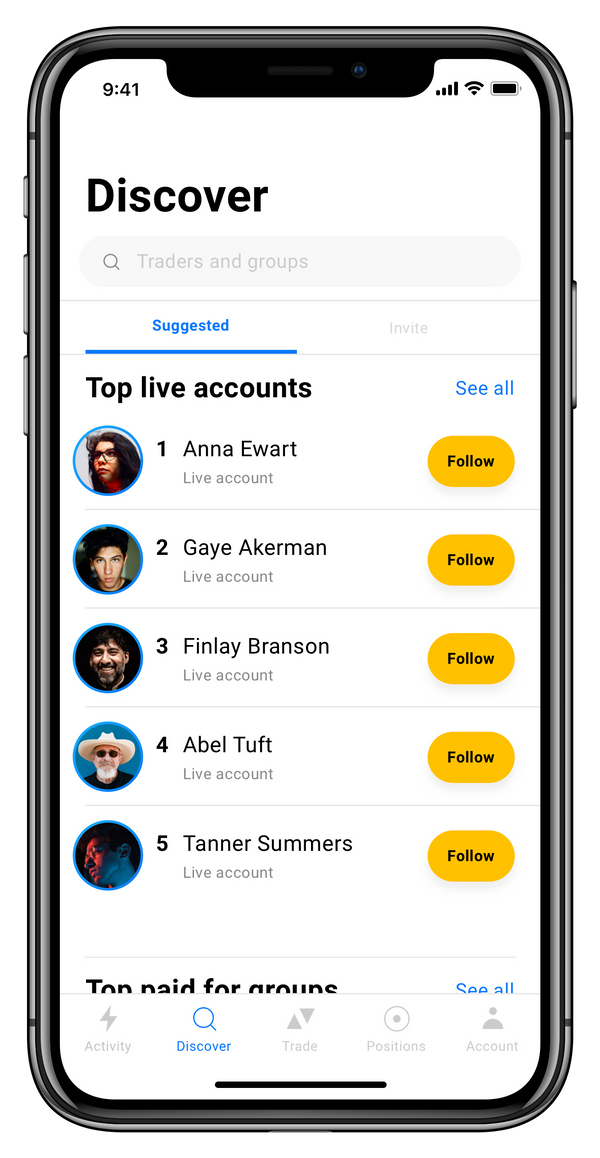Follow Gaye Akerman
600x1158 pixels.
[470, 560]
